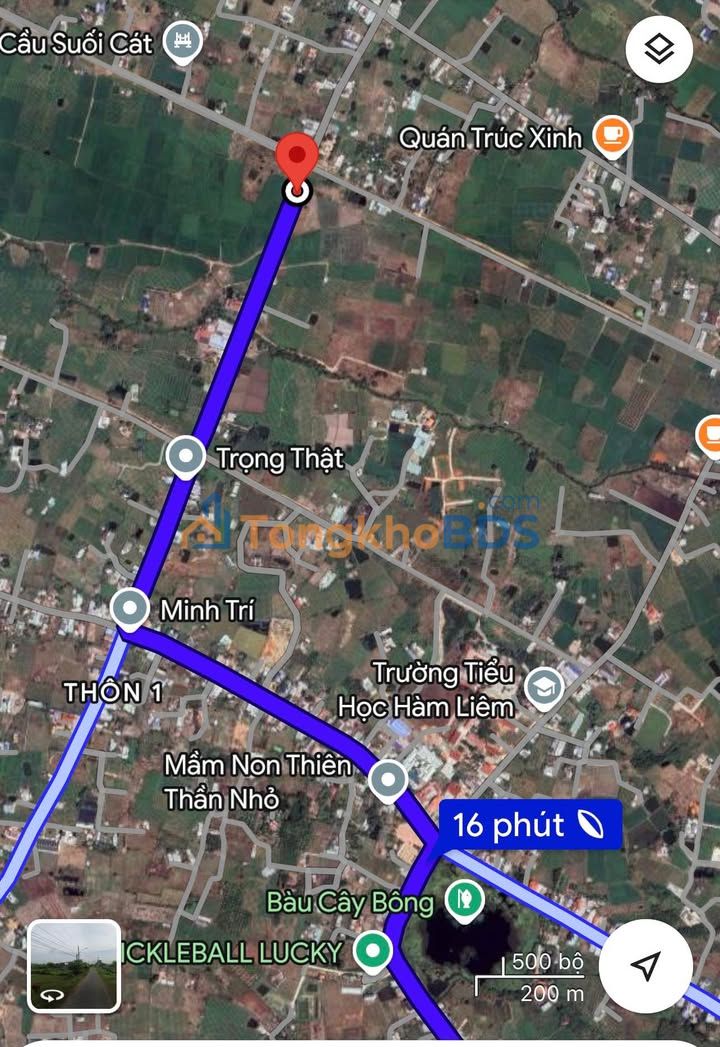Open the map layers selector

[x=659, y=49]
